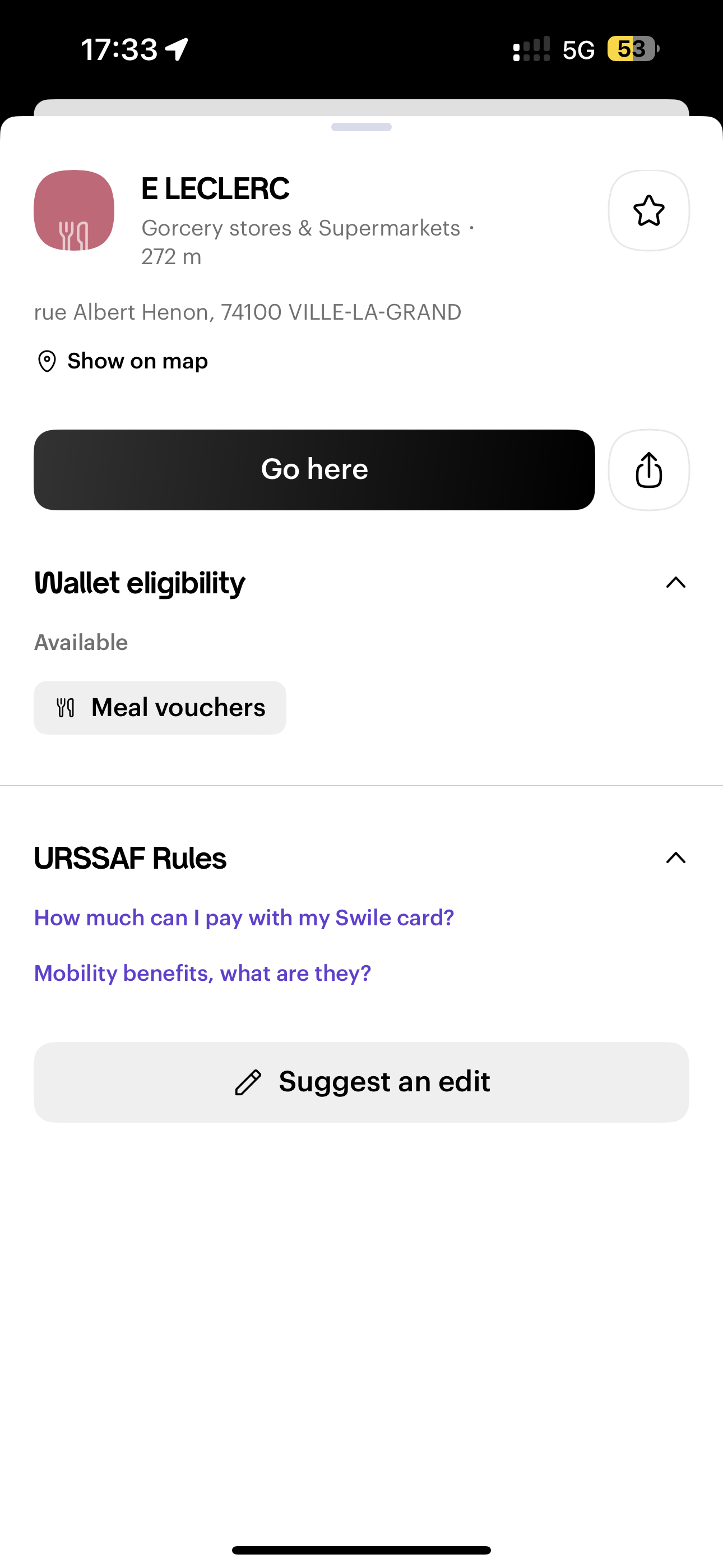The image size is (723, 1568).
Task: Open 'How much can I pay with my Swile card?'
Action: point(244,918)
